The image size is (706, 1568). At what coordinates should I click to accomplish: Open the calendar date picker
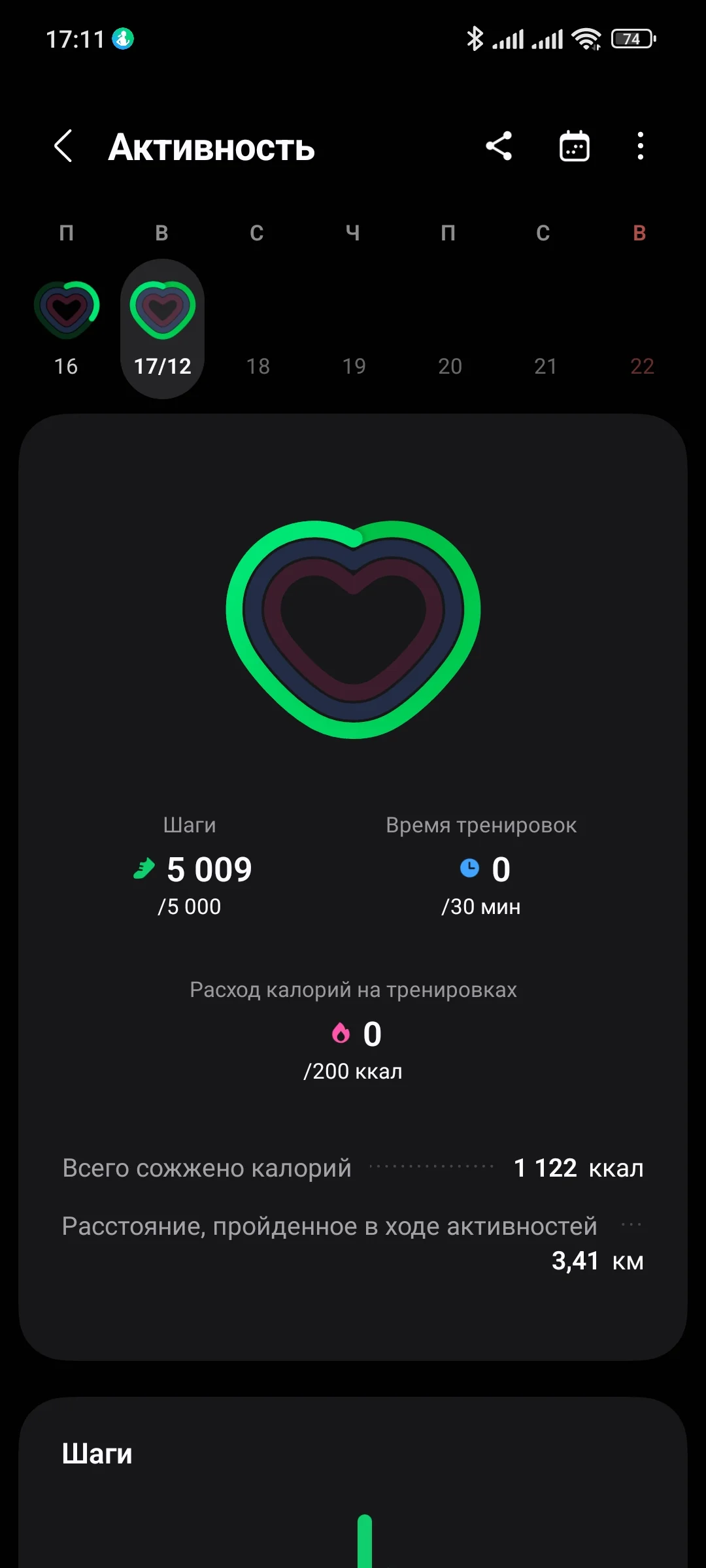click(575, 146)
